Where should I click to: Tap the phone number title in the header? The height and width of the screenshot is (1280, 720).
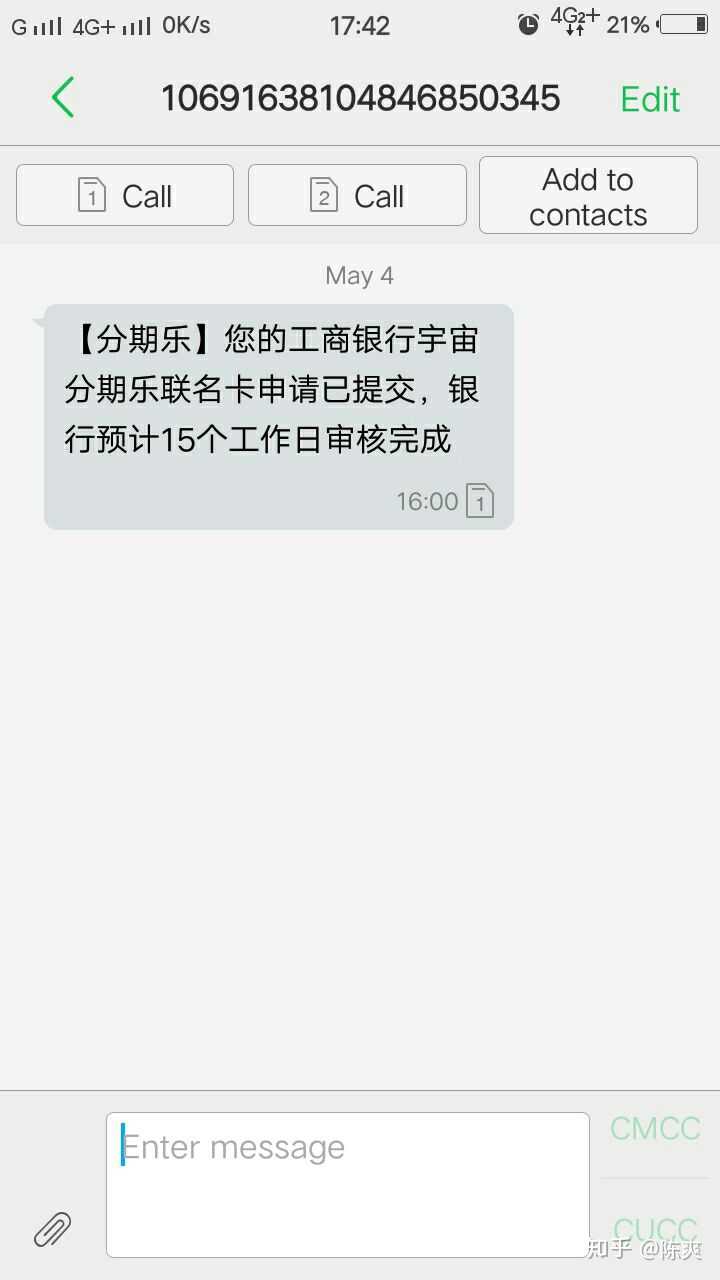(x=360, y=98)
